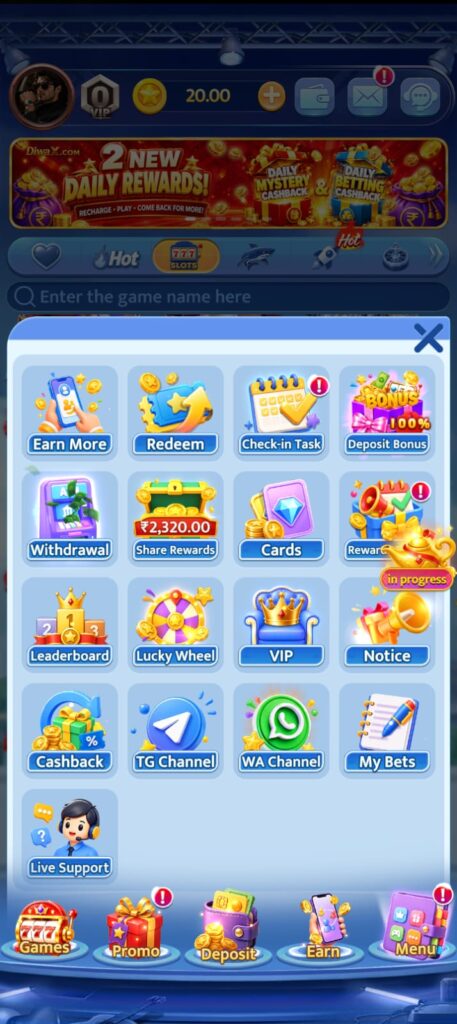457x1024 pixels.
Task: Open the Check-in Task tile
Action: pos(281,413)
